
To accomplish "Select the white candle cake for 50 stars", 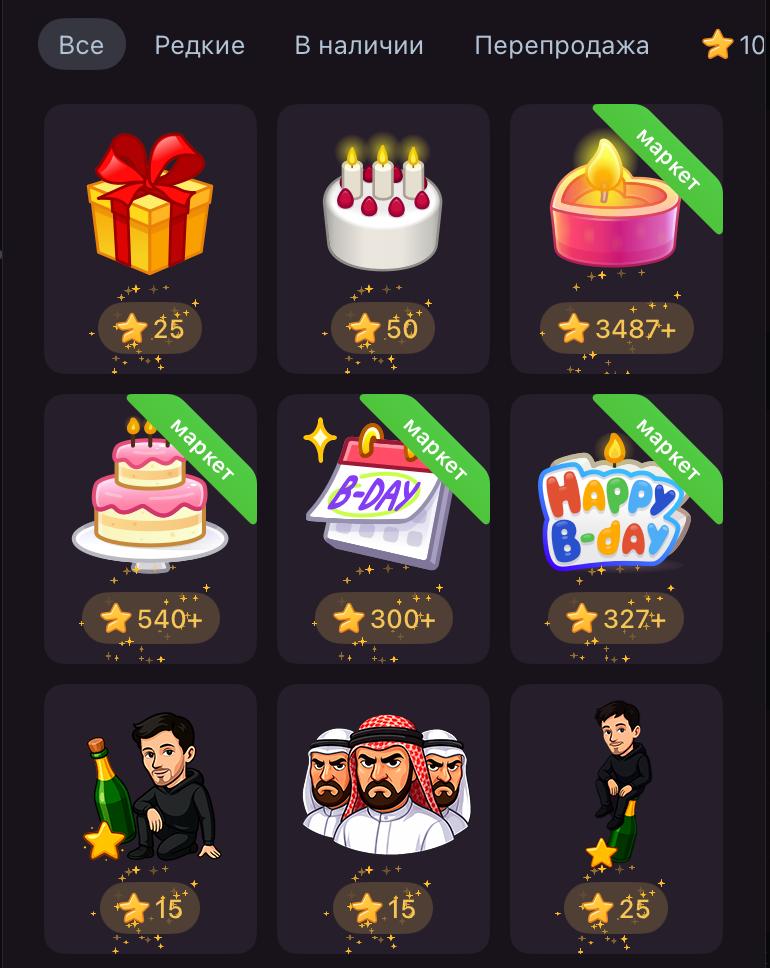I will coord(383,238).
